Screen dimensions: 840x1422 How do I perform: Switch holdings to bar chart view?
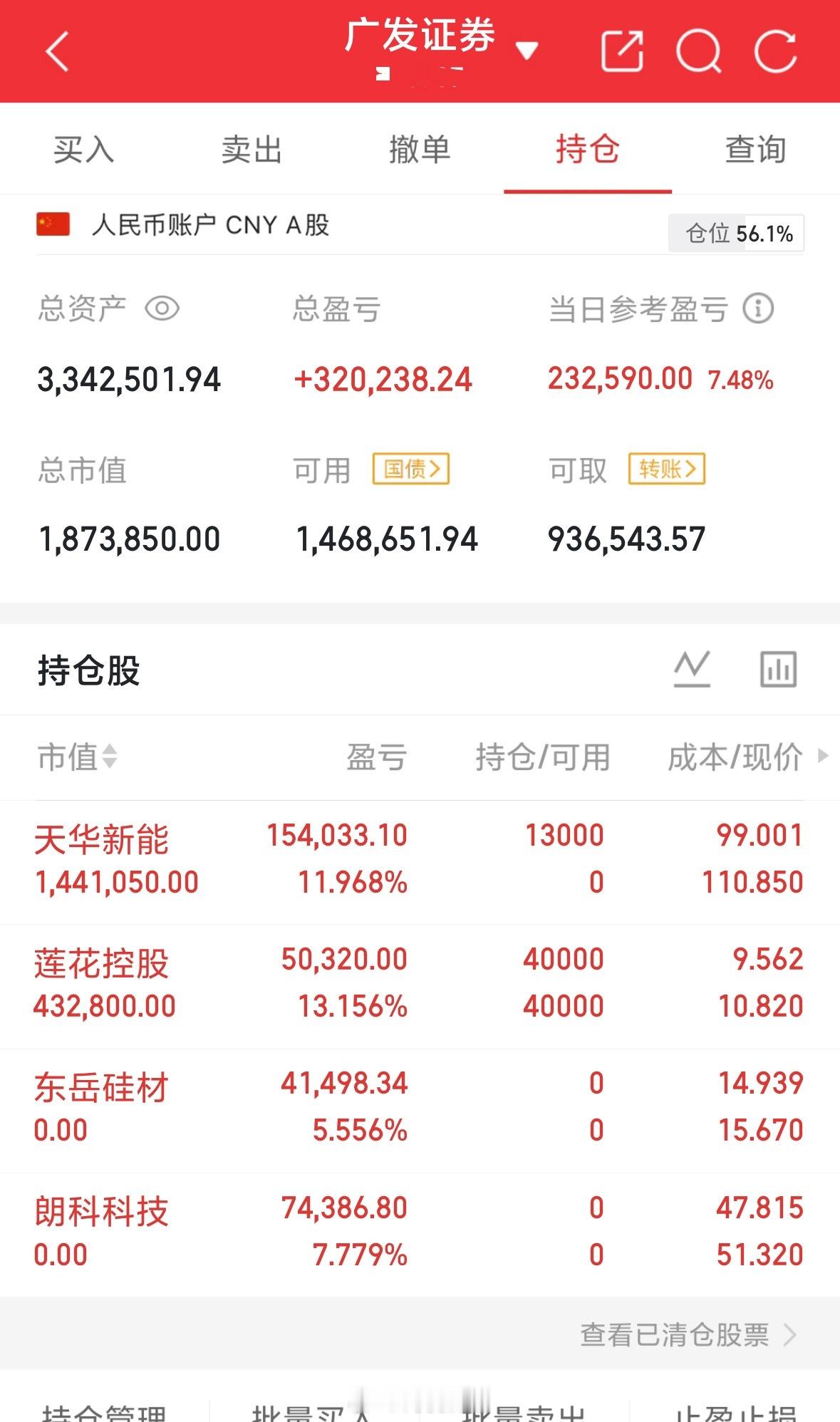point(778,668)
